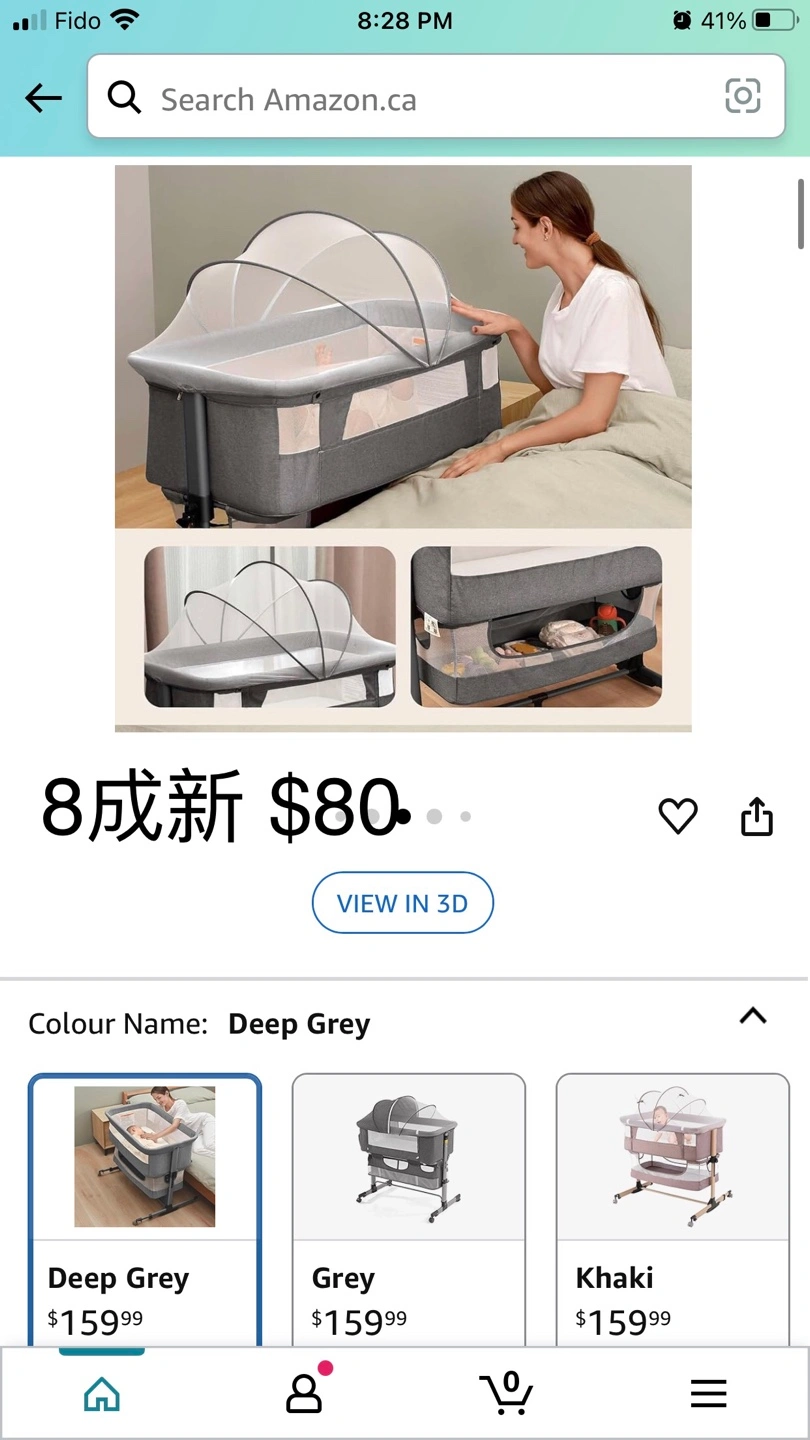Switch to the Home tab
Viewport: 810px width, 1440px height.
tap(102, 1394)
